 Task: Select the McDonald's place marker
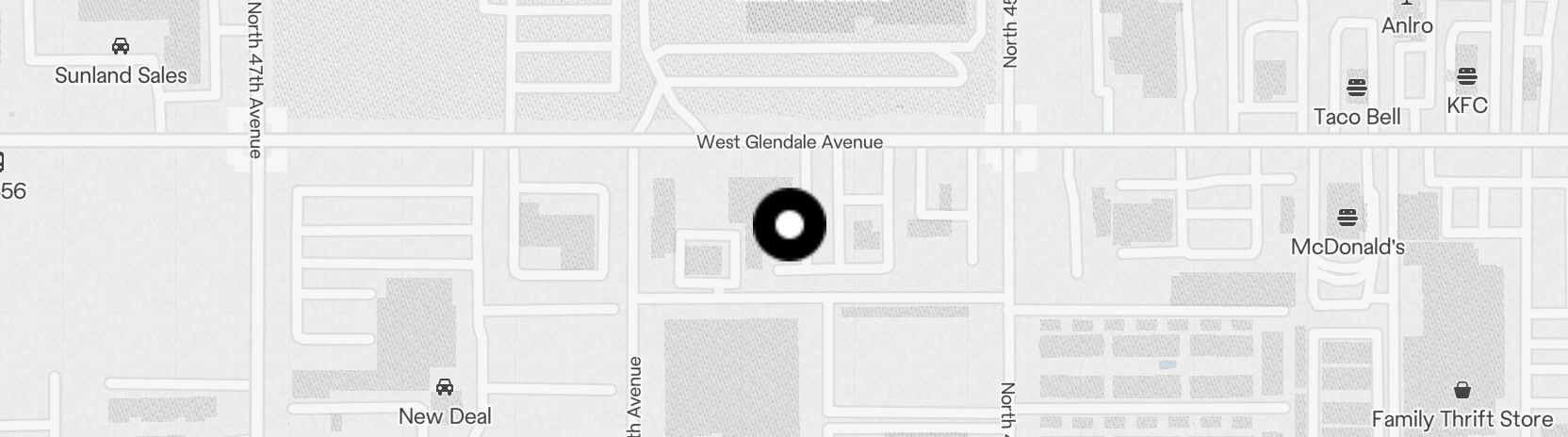click(1347, 218)
